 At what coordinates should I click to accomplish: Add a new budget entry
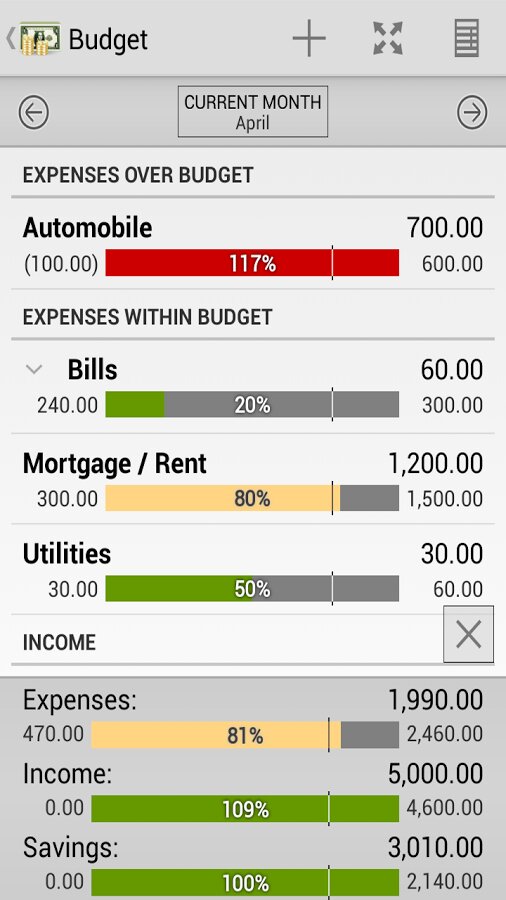pyautogui.click(x=309, y=38)
